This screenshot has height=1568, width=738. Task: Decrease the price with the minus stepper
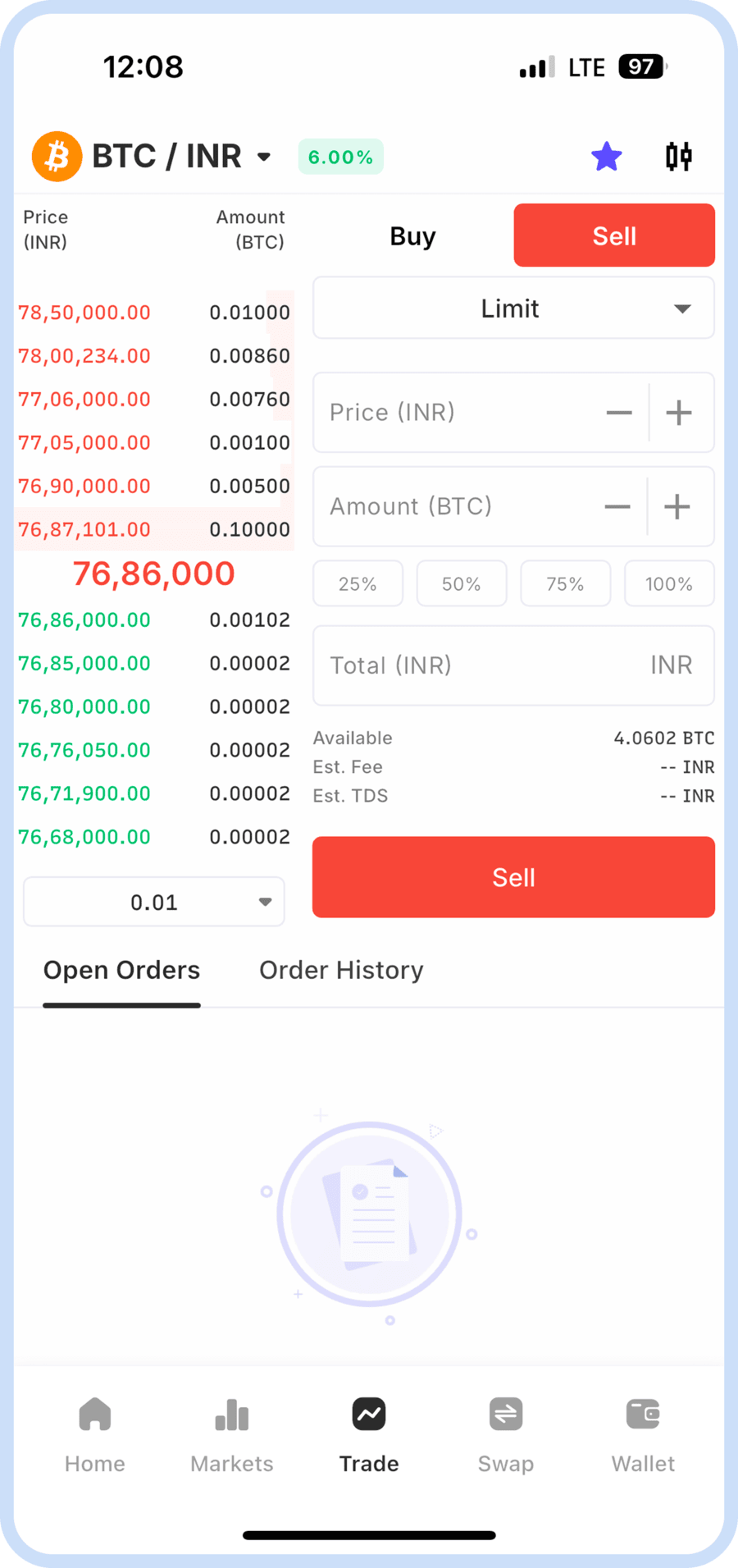(619, 412)
